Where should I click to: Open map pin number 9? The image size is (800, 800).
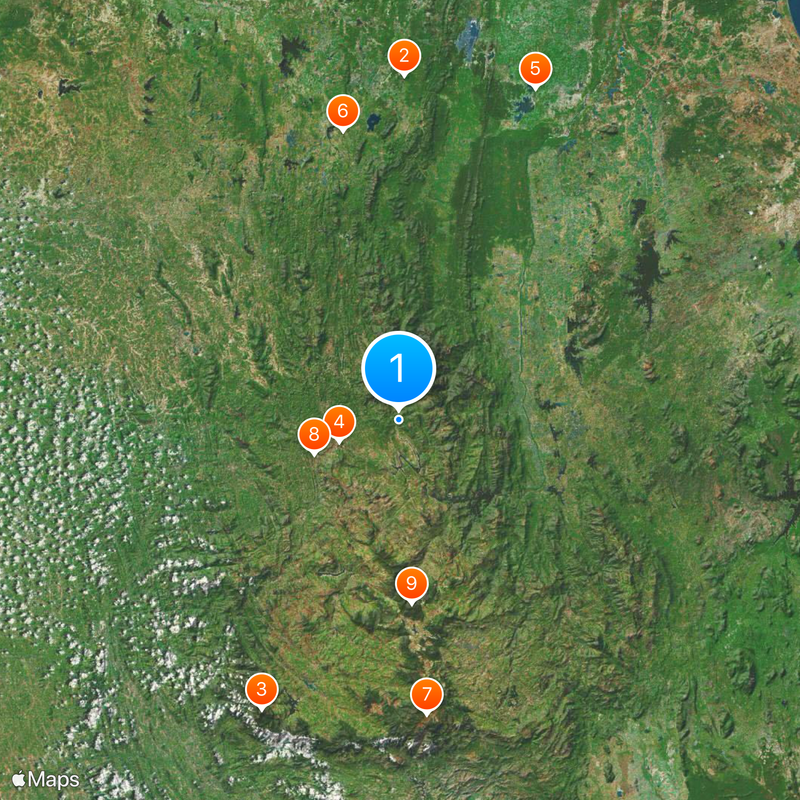pos(411,583)
